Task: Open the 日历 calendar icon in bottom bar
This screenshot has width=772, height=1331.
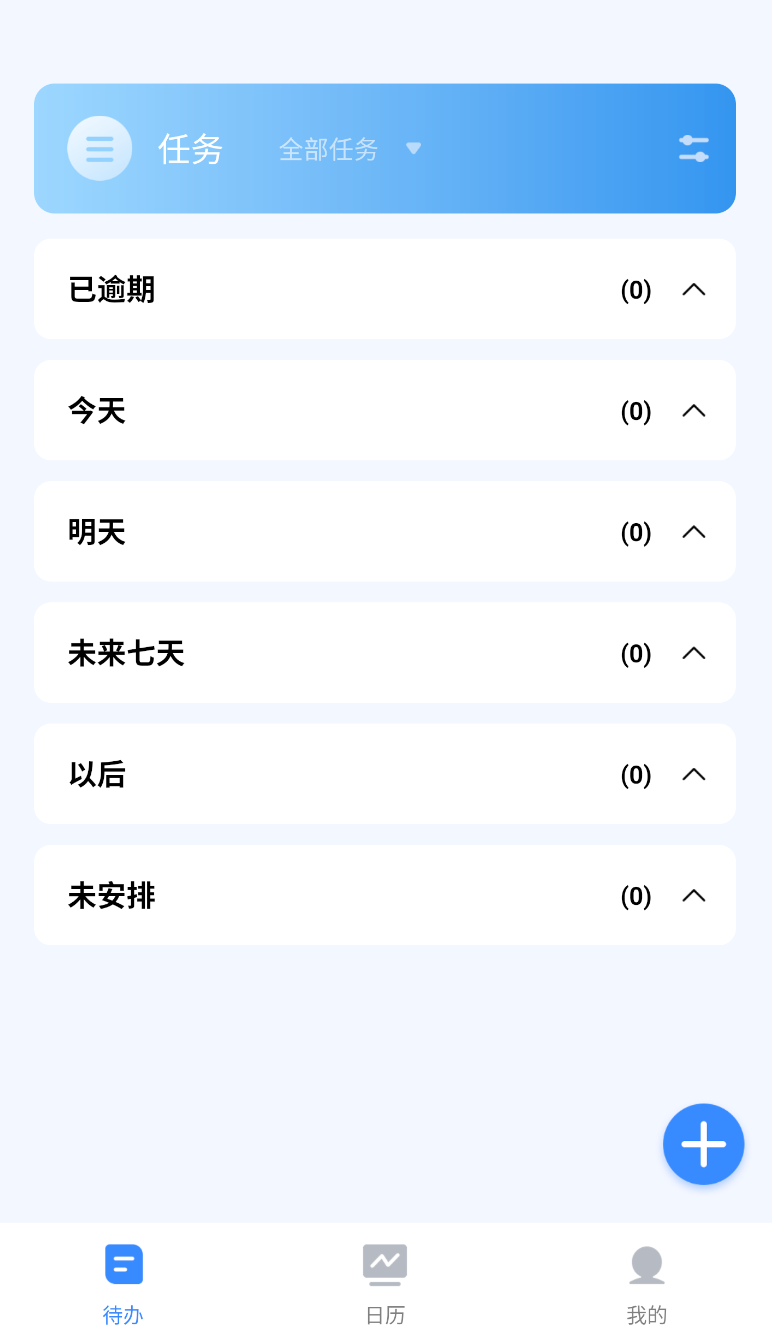Action: pos(385,1264)
